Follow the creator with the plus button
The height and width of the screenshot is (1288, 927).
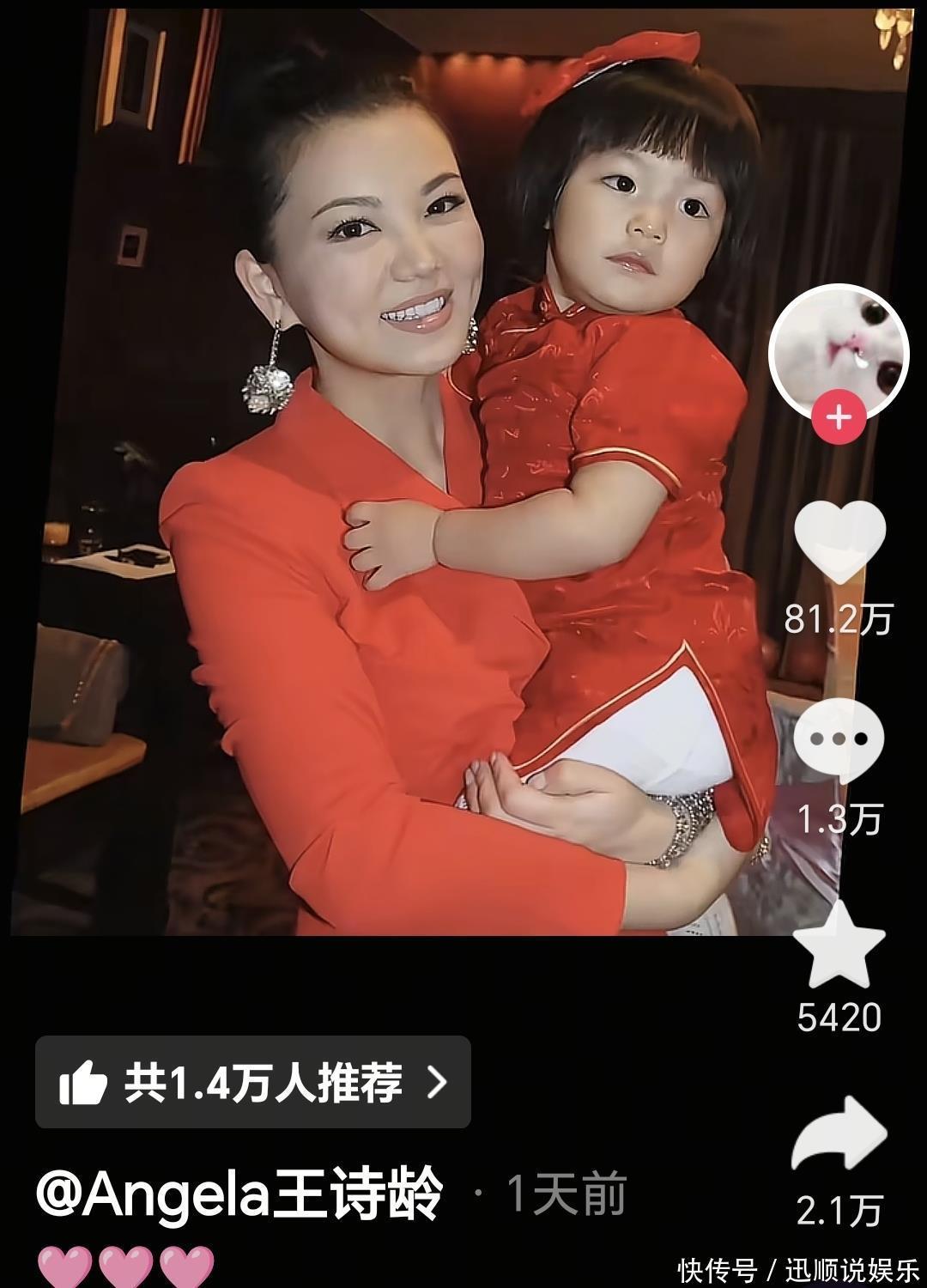click(839, 418)
